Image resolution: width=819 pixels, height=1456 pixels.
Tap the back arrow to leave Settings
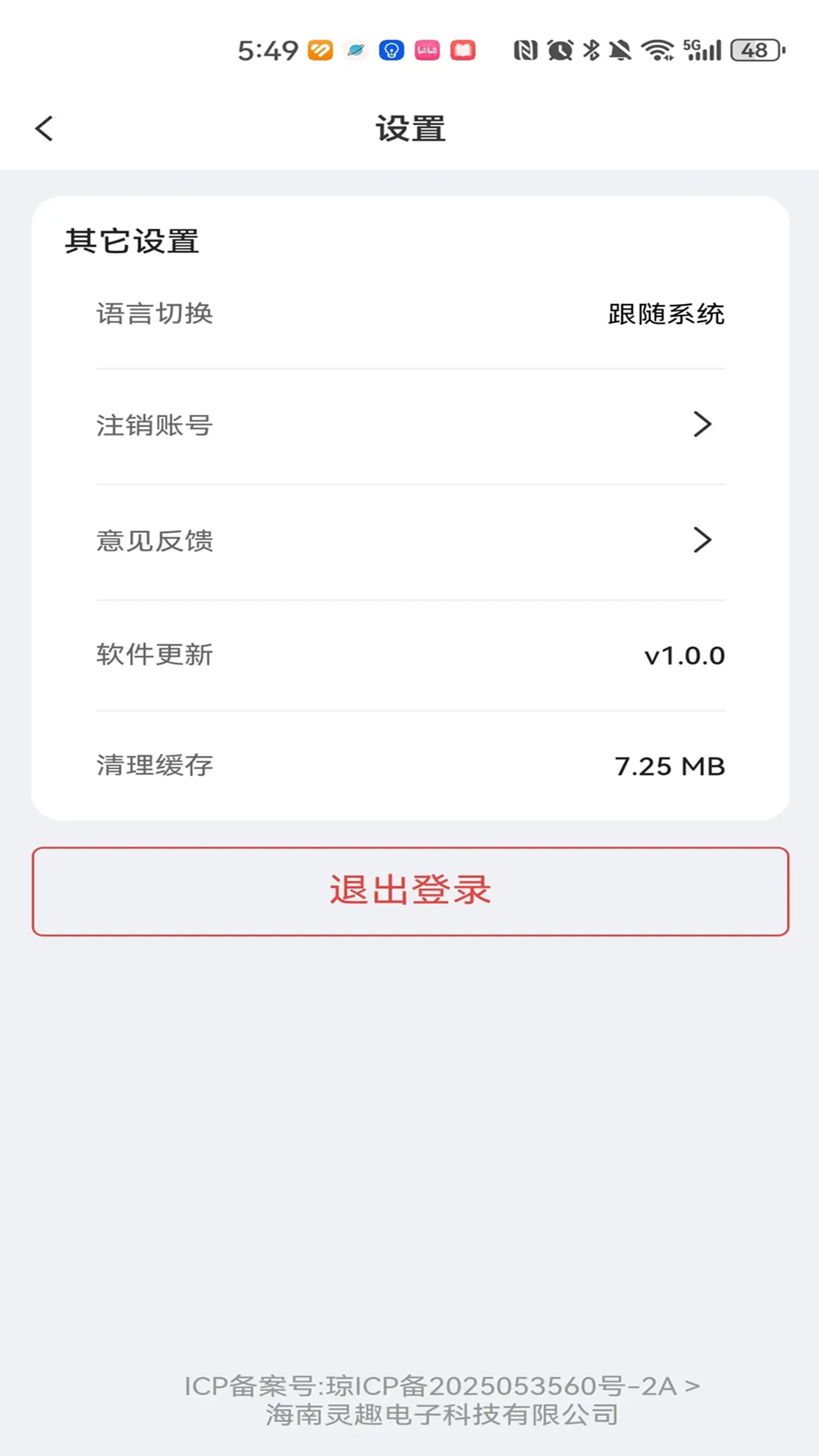[43, 127]
